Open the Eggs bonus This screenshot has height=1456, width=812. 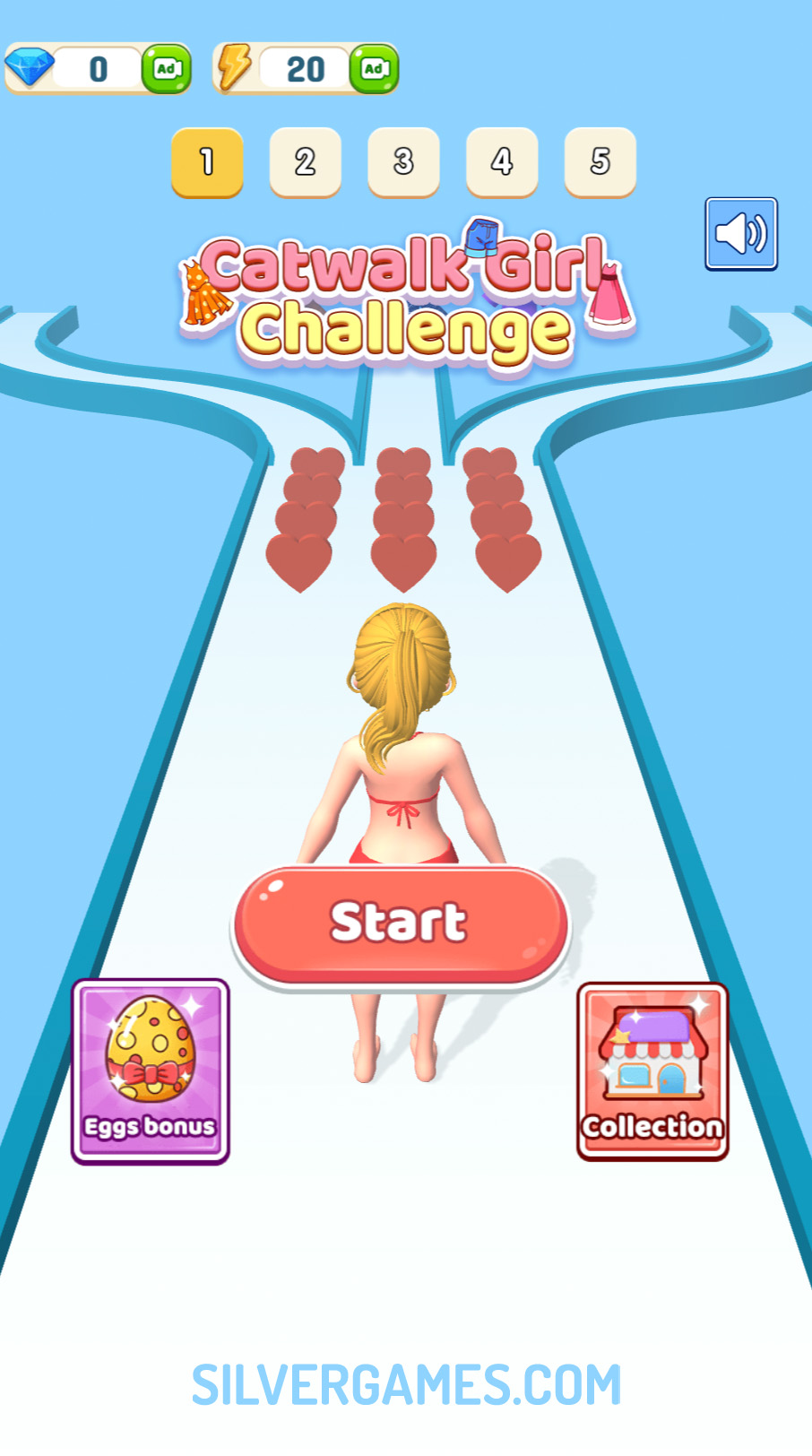click(x=151, y=1071)
